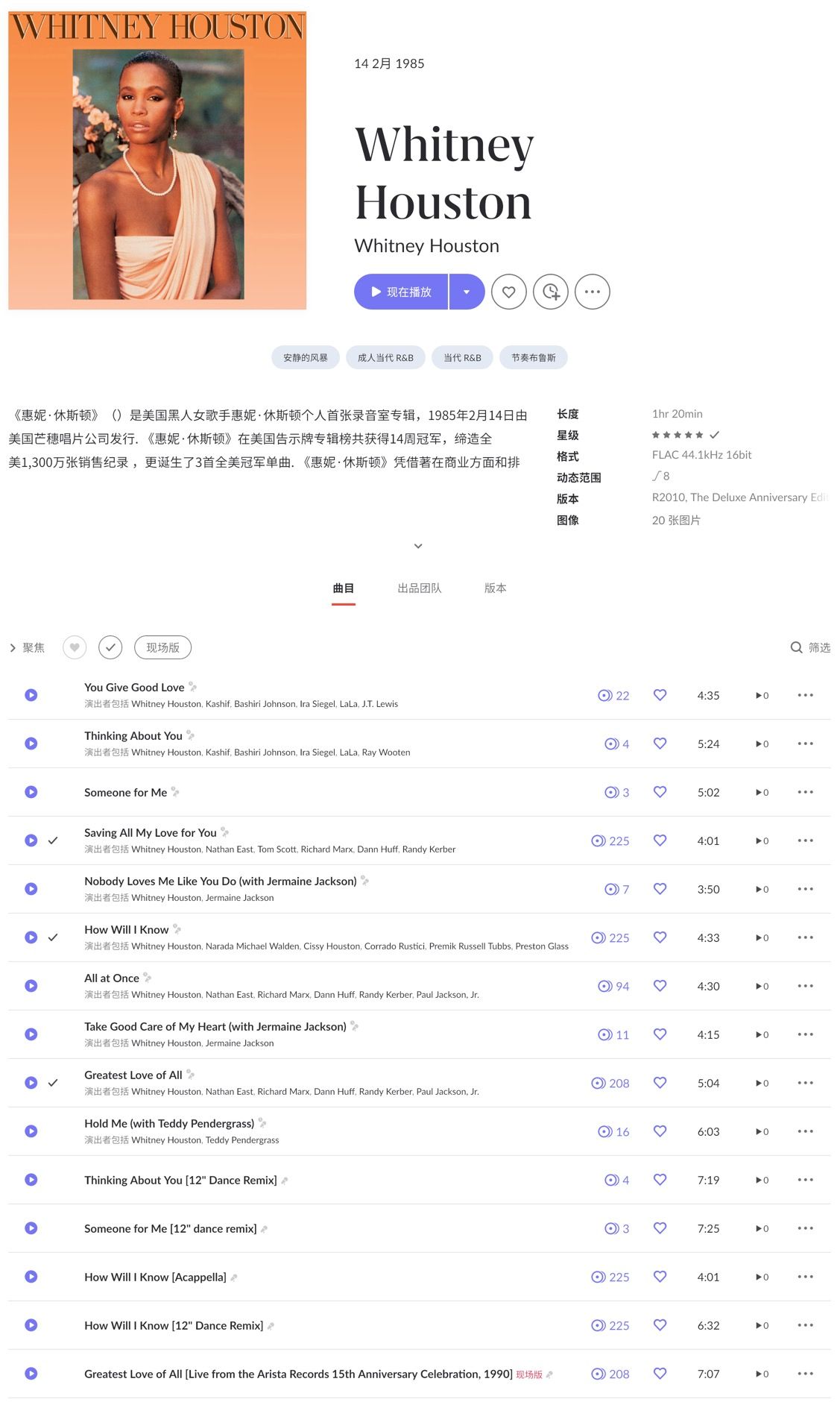This screenshot has height=1408, width=840.
Task: Add the album to listen later
Action: (551, 292)
